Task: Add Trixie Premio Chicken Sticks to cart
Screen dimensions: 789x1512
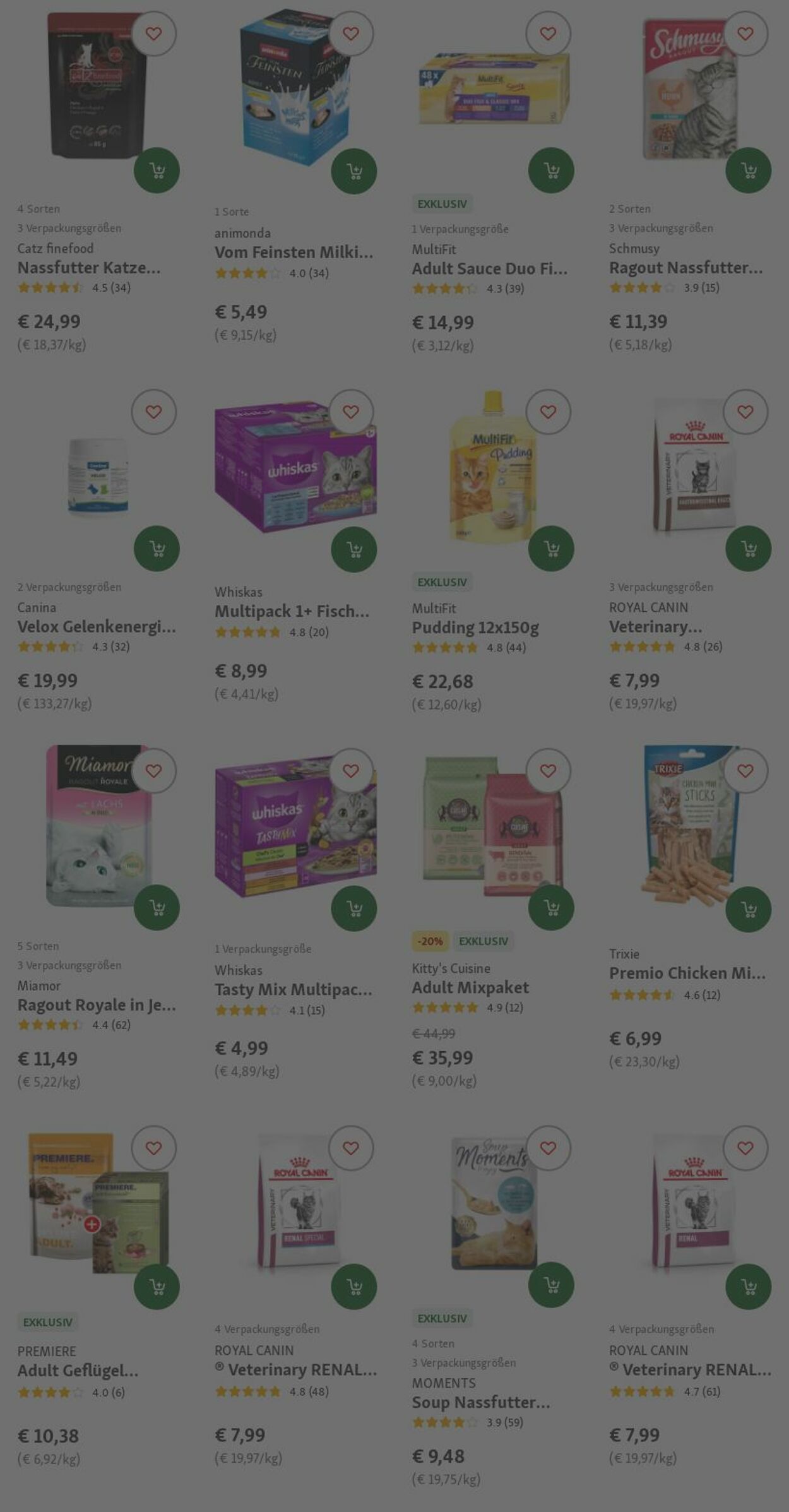Action: point(748,909)
